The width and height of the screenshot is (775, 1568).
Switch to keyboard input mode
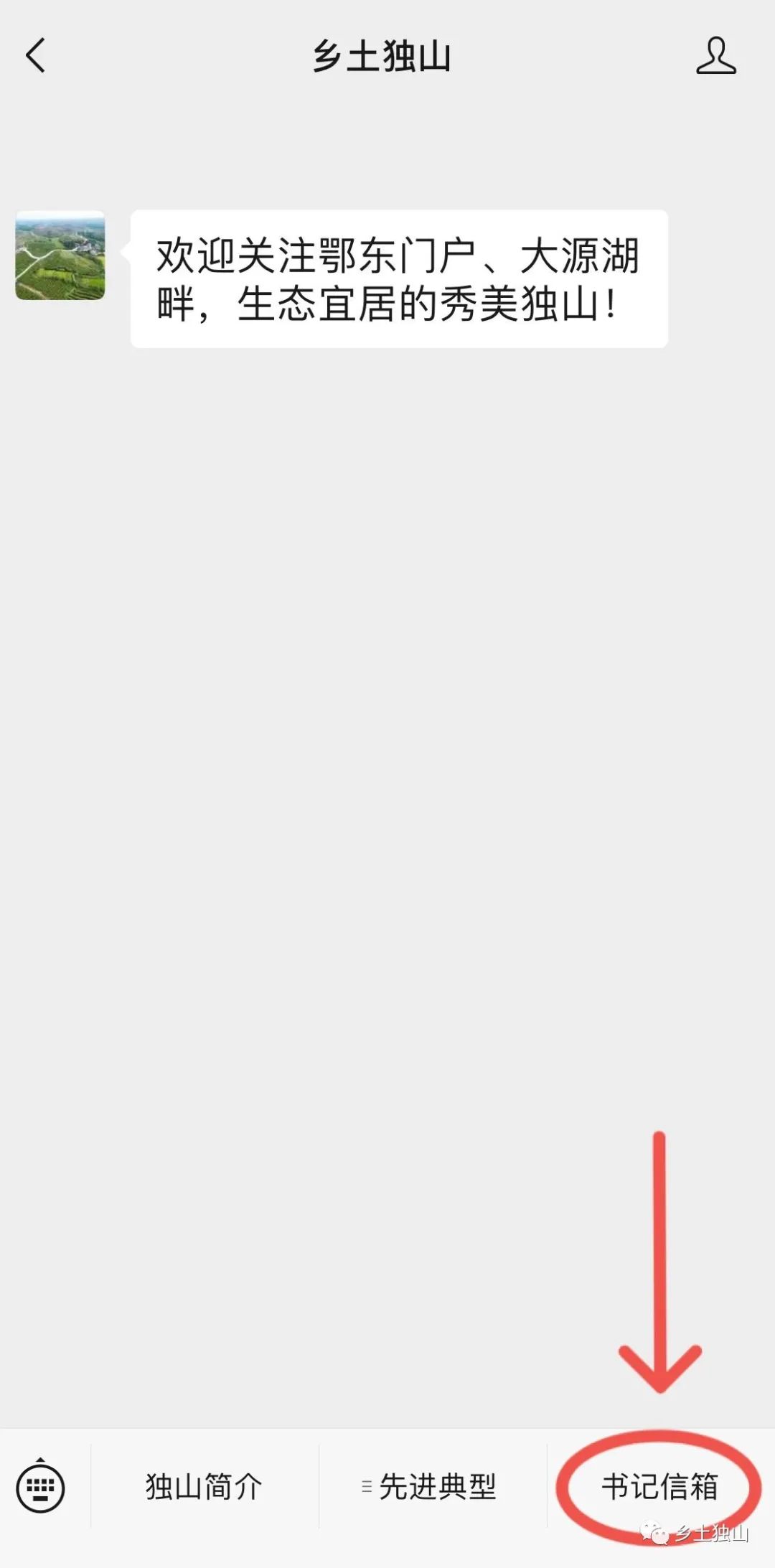tap(40, 1486)
